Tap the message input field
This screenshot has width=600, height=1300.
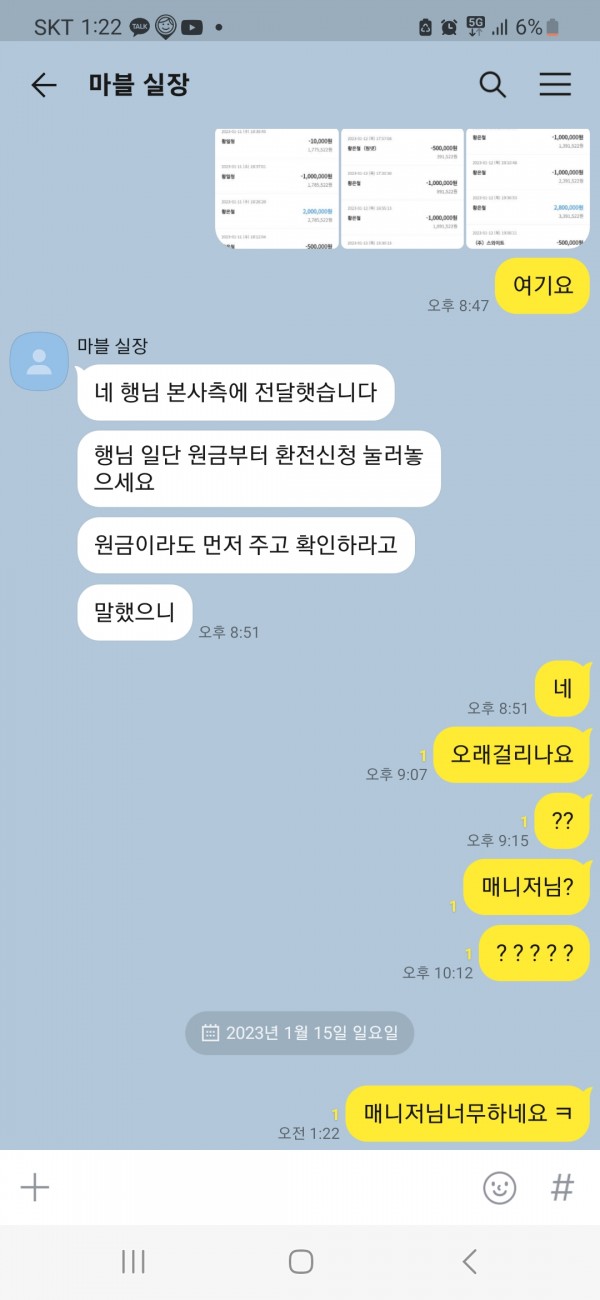pos(260,1187)
